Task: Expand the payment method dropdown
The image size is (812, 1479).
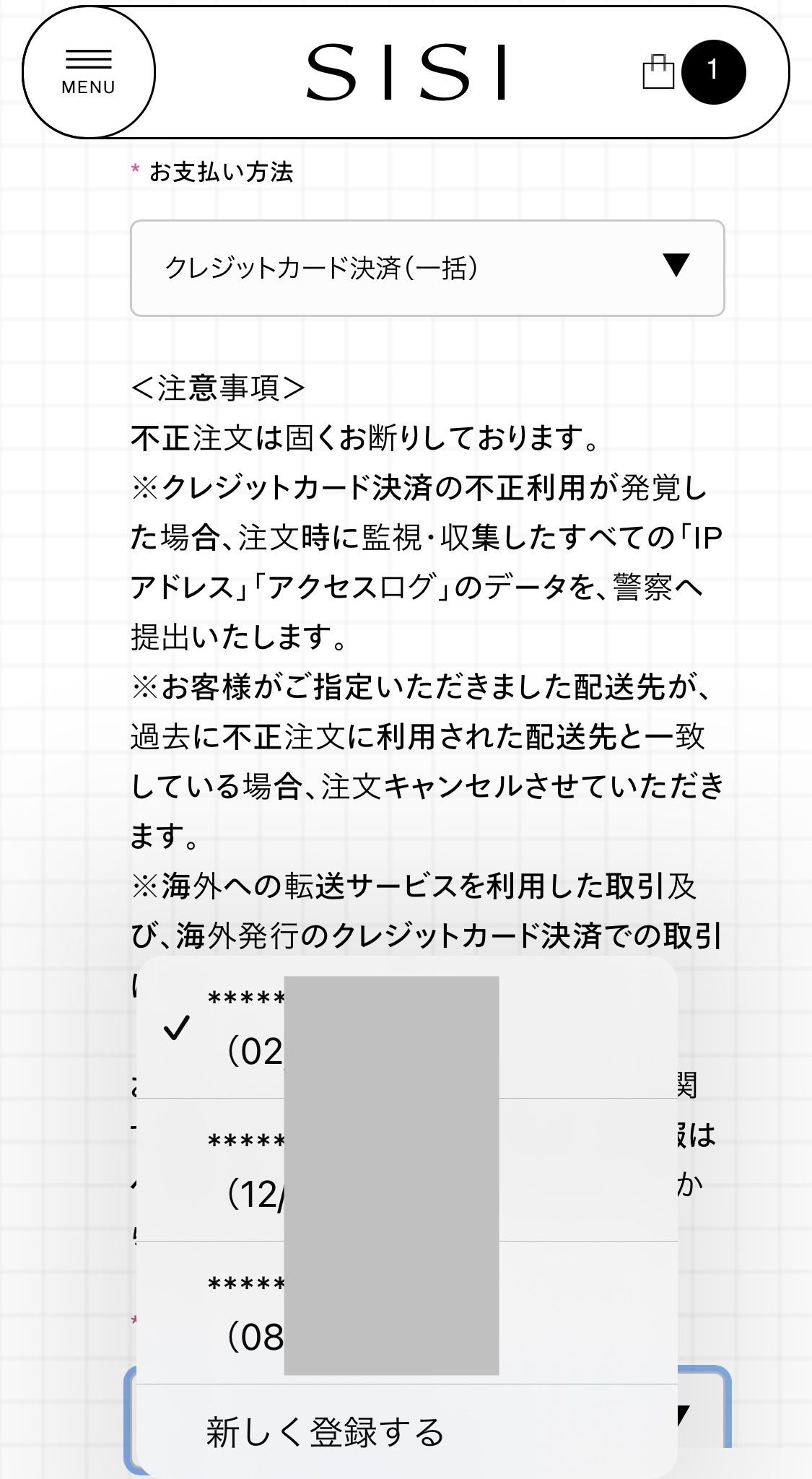Action: (427, 268)
